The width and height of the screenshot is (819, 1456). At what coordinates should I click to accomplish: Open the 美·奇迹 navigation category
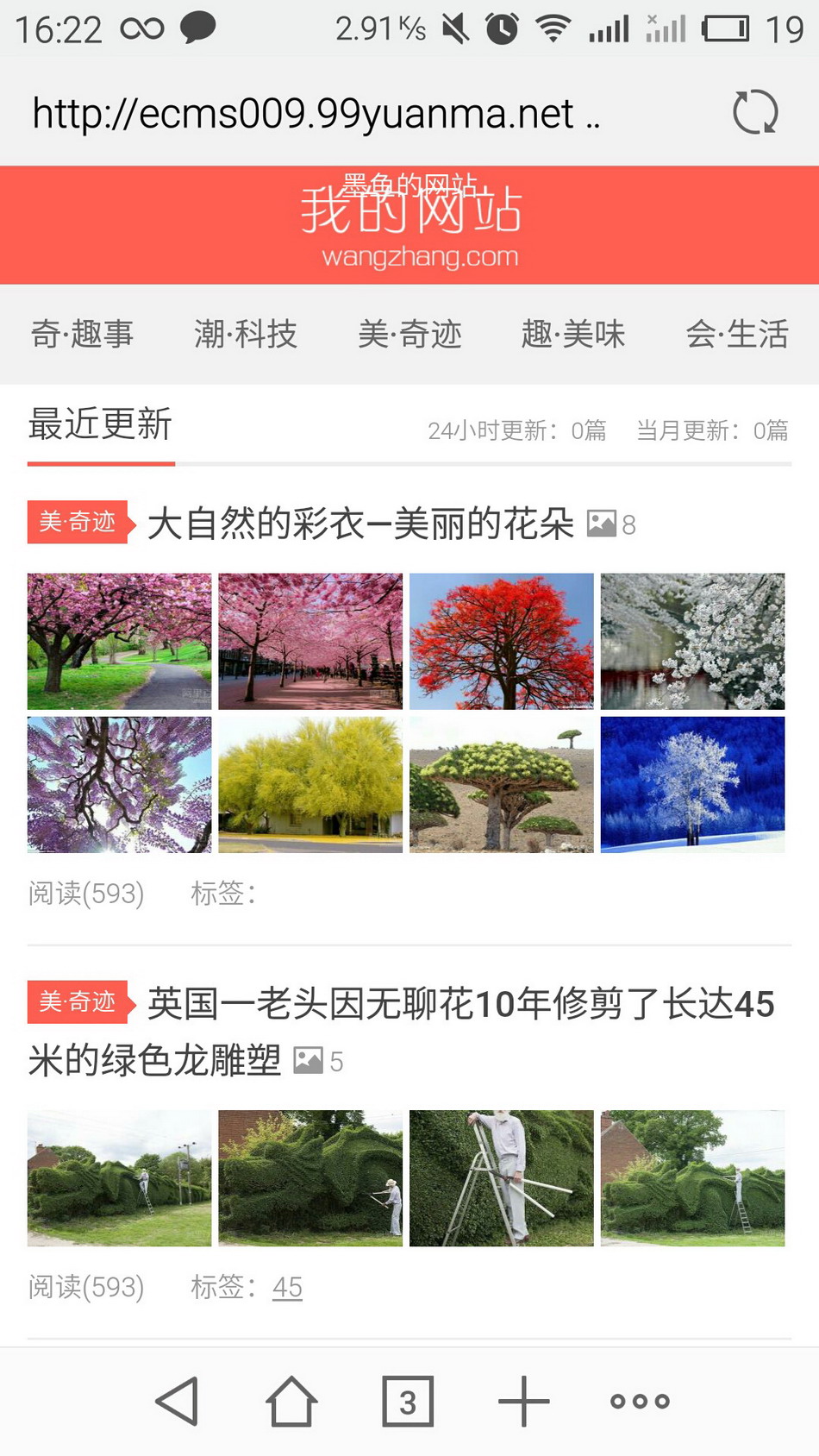click(x=410, y=334)
